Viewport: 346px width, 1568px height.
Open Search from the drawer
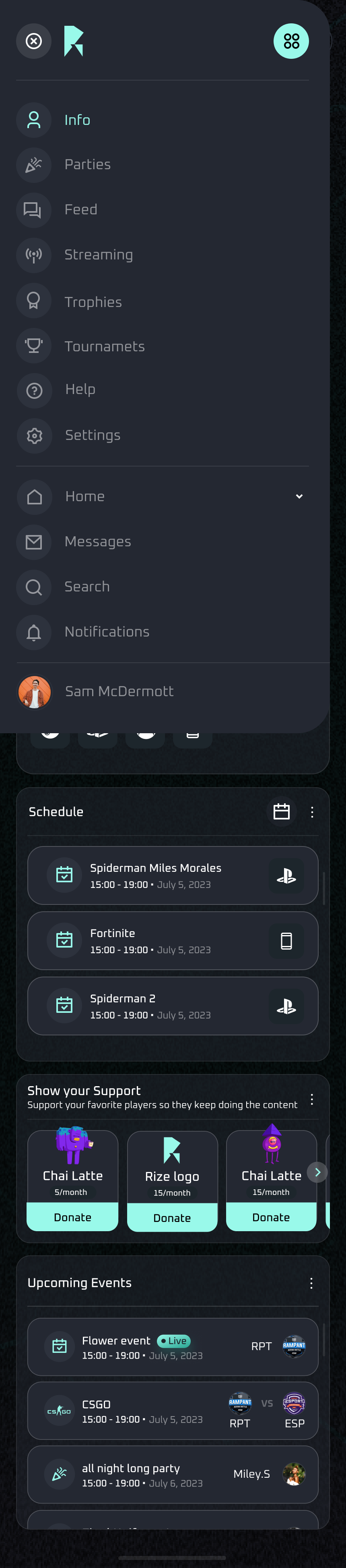(x=87, y=587)
